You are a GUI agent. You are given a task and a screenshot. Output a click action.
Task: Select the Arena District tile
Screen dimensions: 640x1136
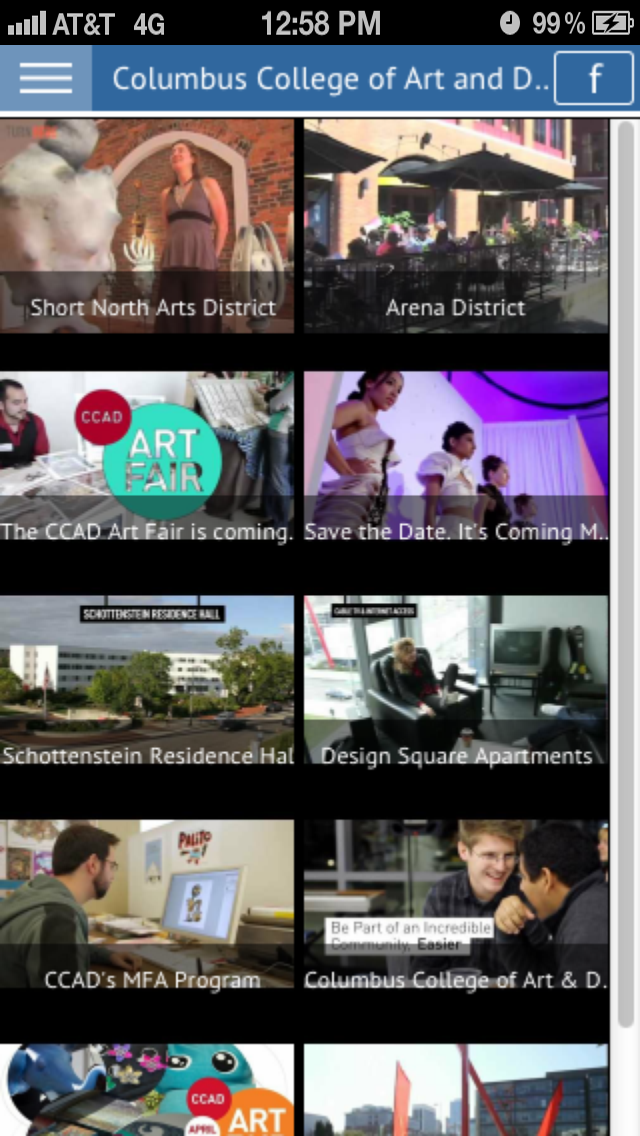click(456, 226)
